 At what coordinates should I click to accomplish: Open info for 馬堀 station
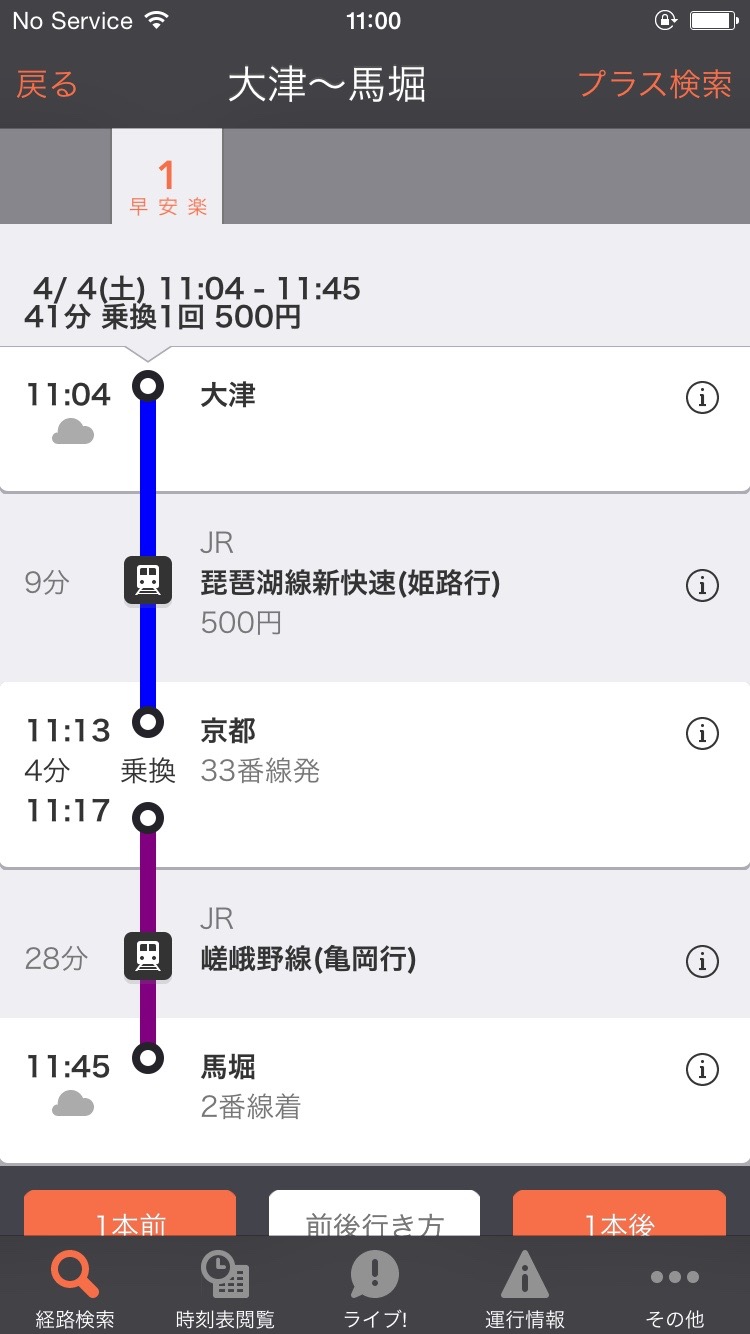702,1069
